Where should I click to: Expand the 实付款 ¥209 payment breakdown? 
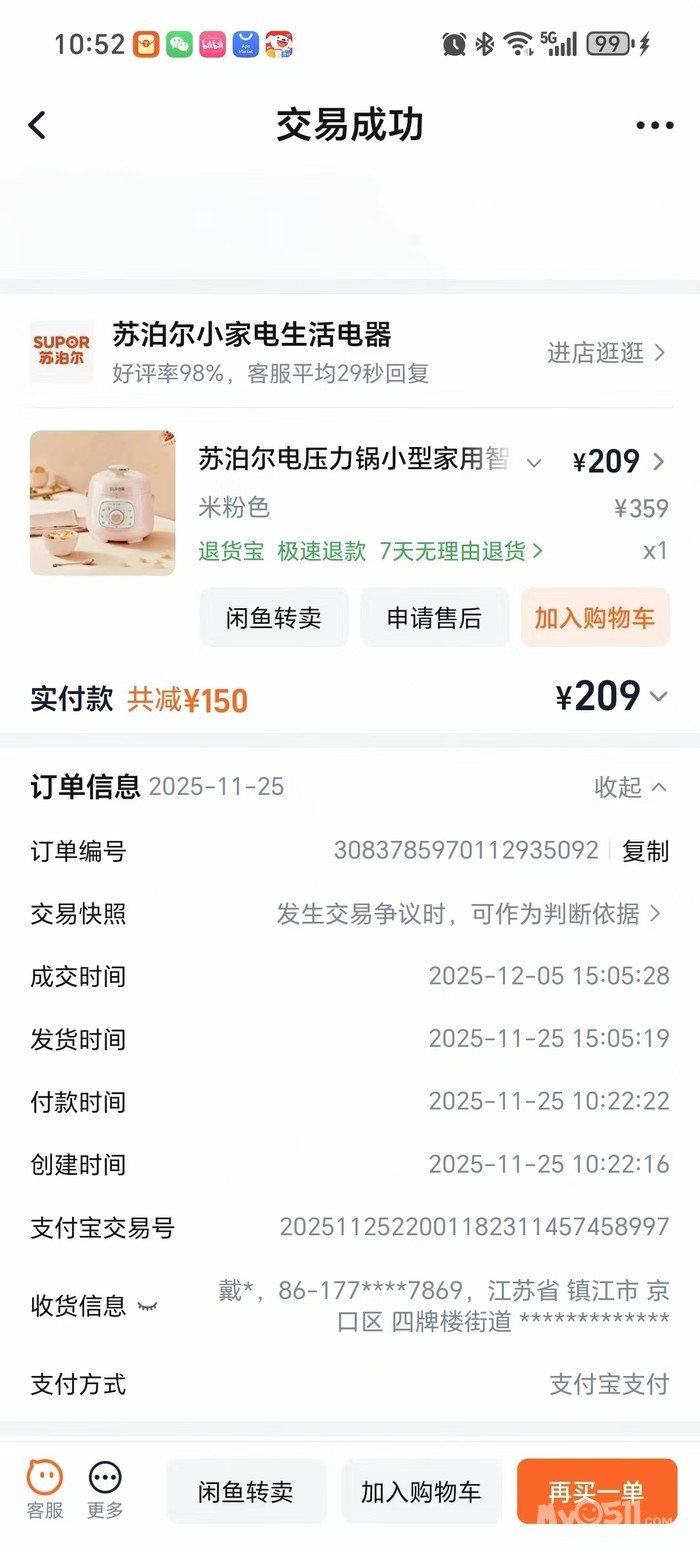point(657,696)
